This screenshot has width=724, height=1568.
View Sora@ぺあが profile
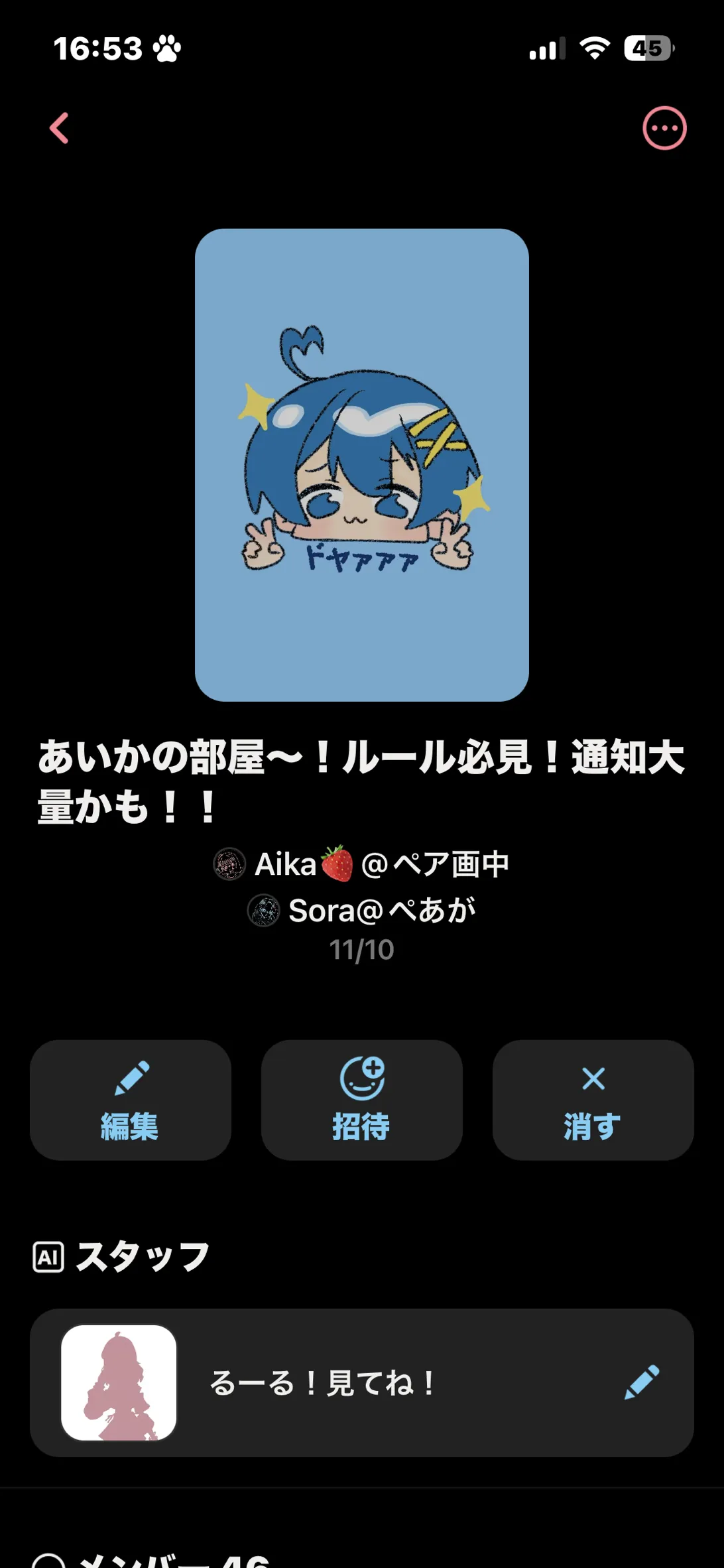click(361, 910)
